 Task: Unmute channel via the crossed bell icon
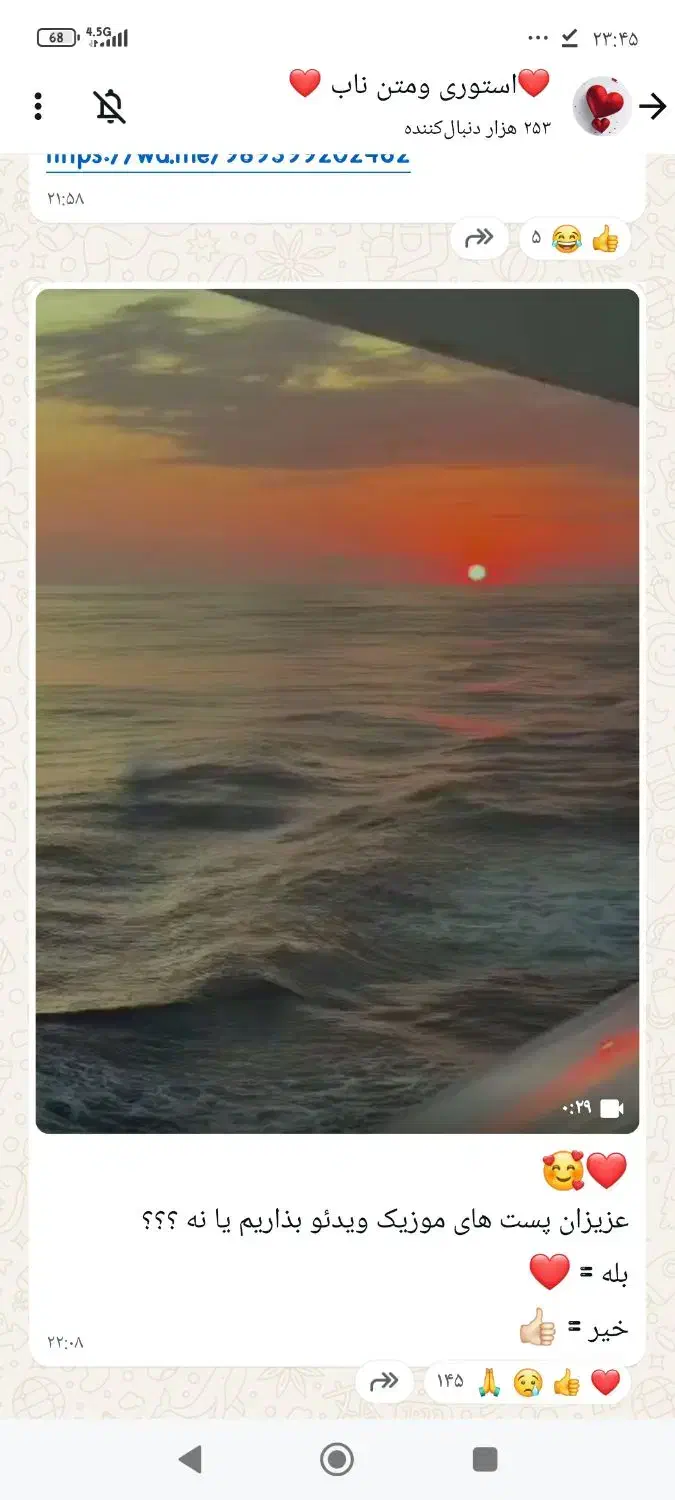point(109,106)
